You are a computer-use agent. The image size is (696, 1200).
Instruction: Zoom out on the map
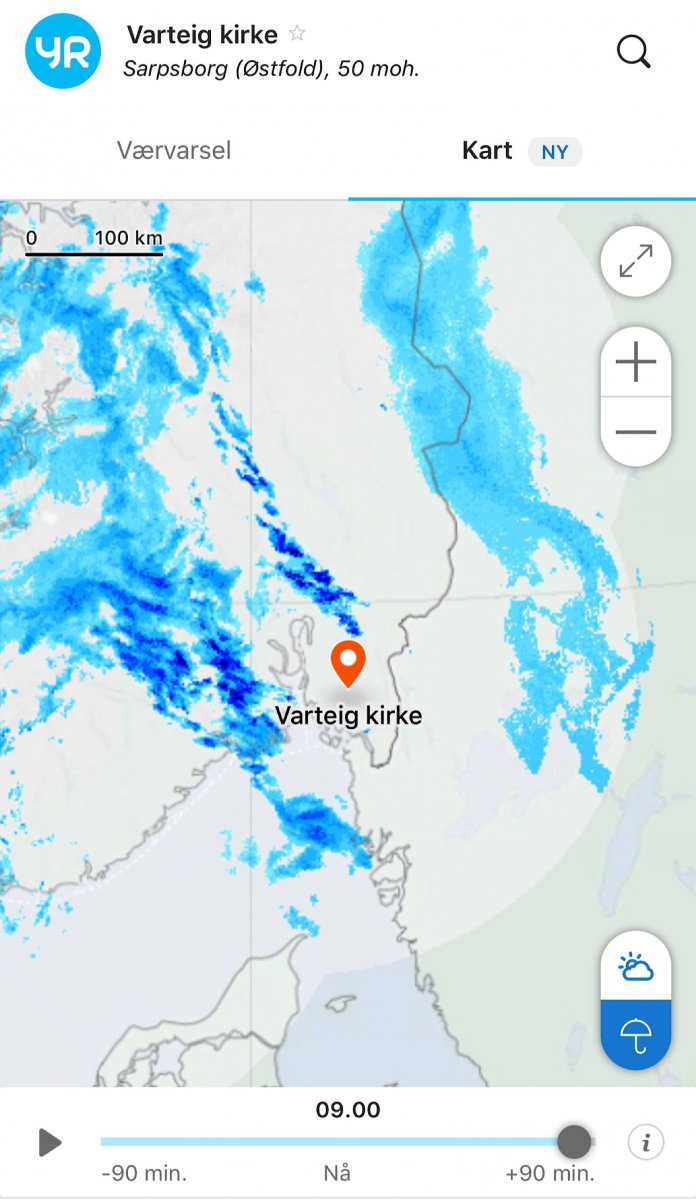[635, 432]
